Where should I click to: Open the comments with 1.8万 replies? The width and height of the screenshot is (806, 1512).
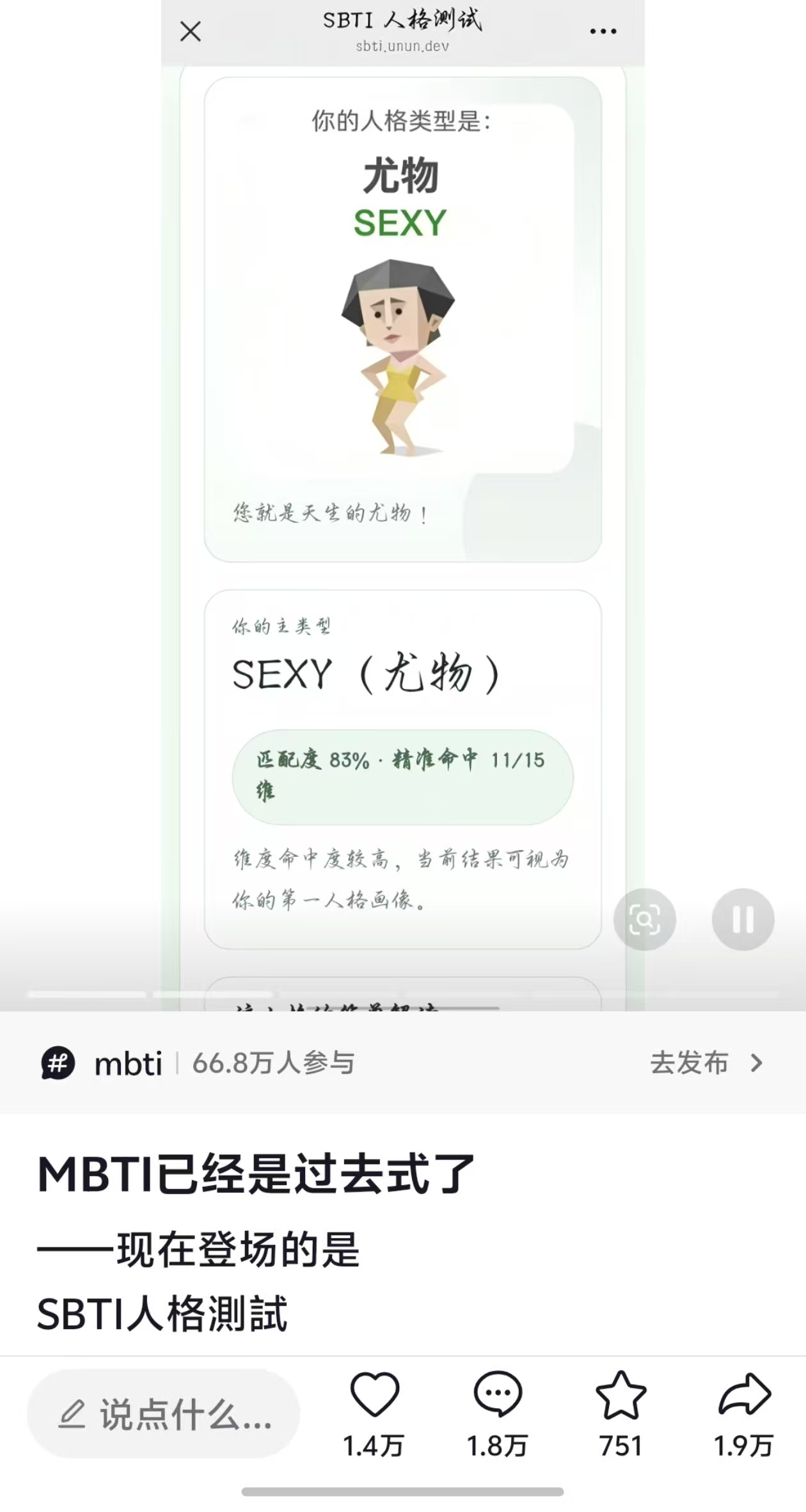tap(498, 1396)
